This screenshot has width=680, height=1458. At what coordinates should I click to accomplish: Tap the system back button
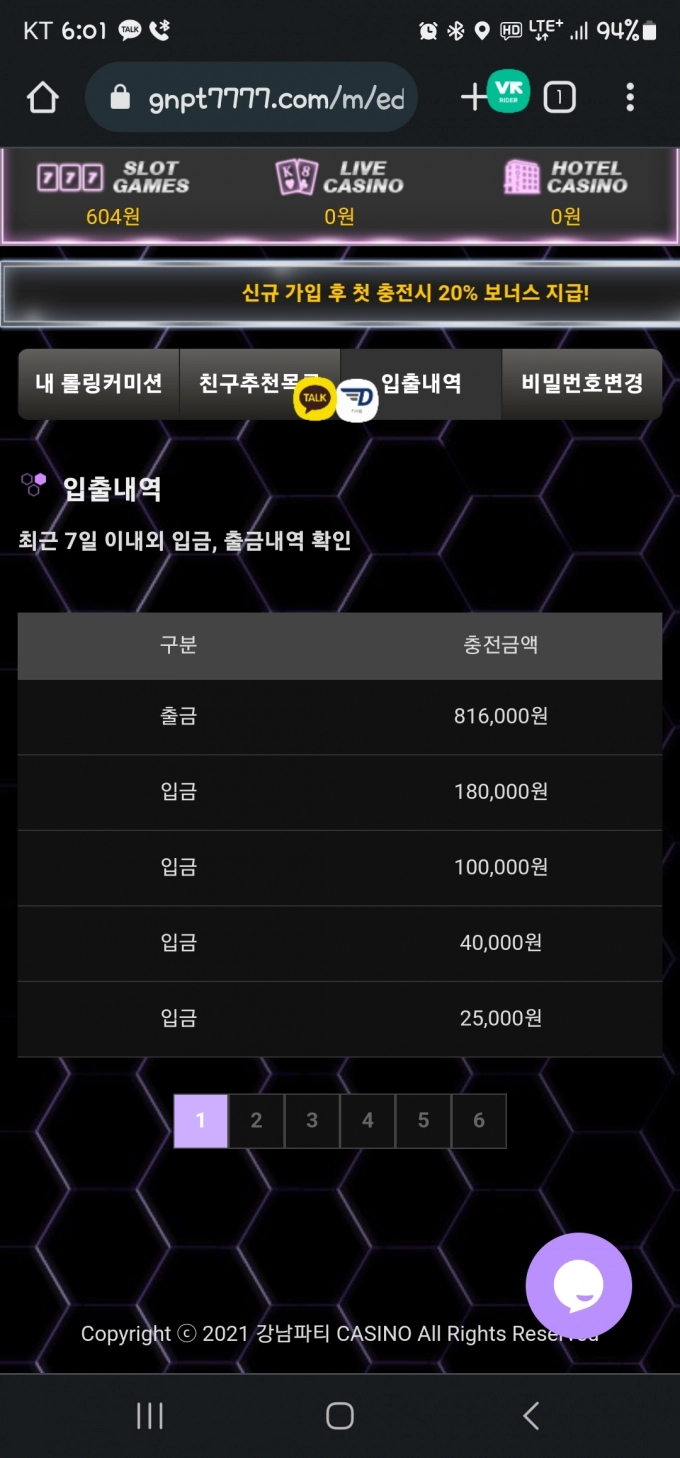click(x=531, y=1415)
